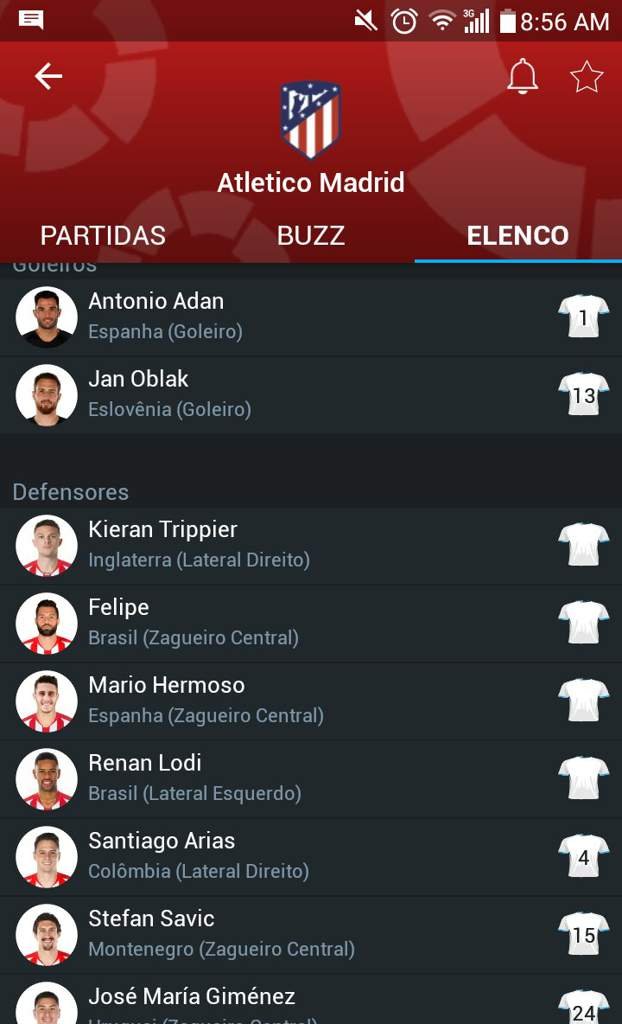View Santiago Arias's player details

[x=311, y=856]
